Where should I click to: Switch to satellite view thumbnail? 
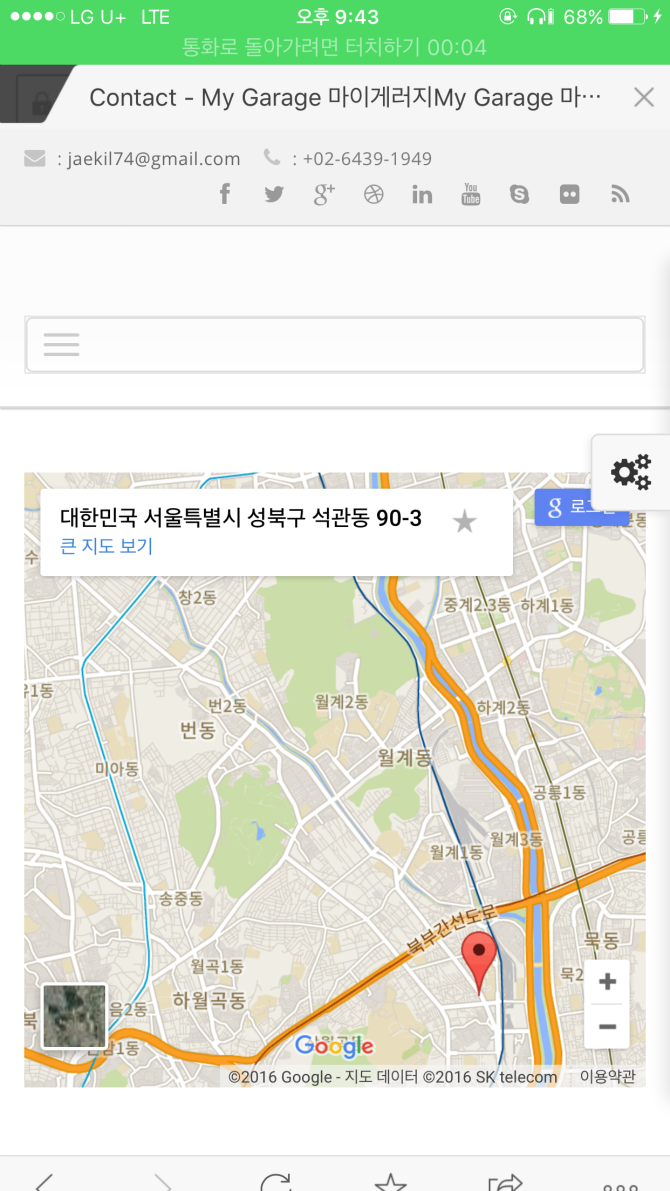(74, 1016)
